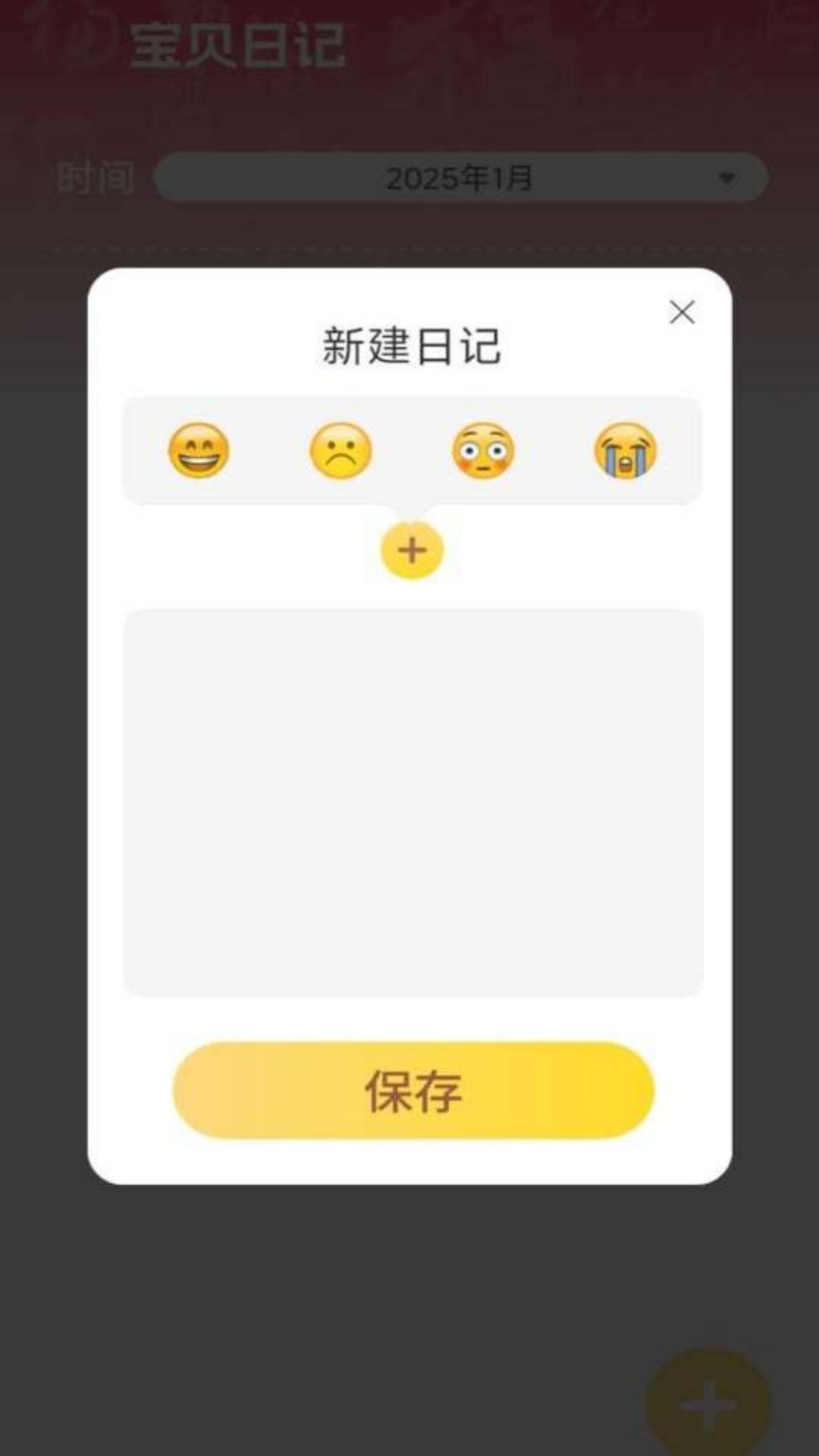The height and width of the screenshot is (1456, 819).
Task: Click the yellow gradient save bar
Action: 412,1090
